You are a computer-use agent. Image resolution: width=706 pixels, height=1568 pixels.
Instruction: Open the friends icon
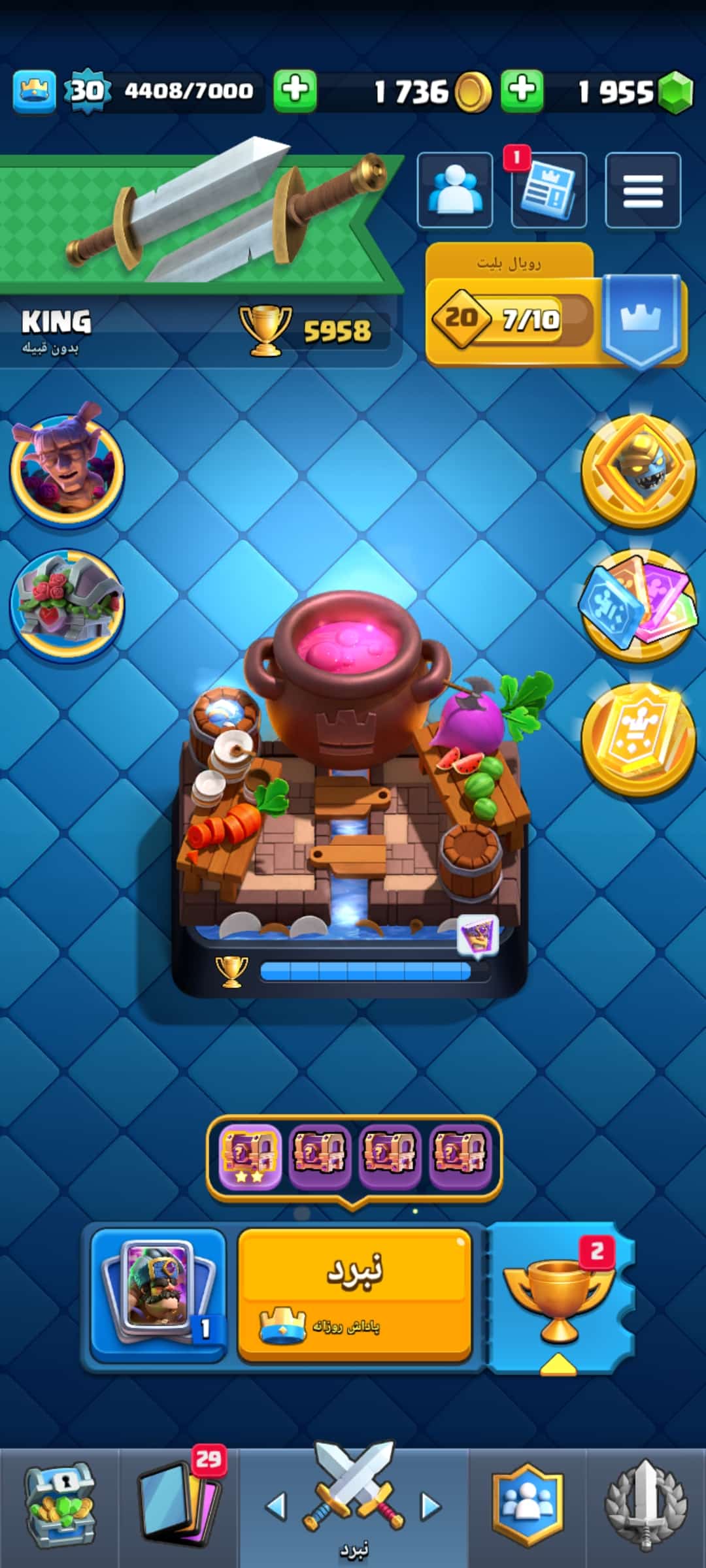[454, 190]
